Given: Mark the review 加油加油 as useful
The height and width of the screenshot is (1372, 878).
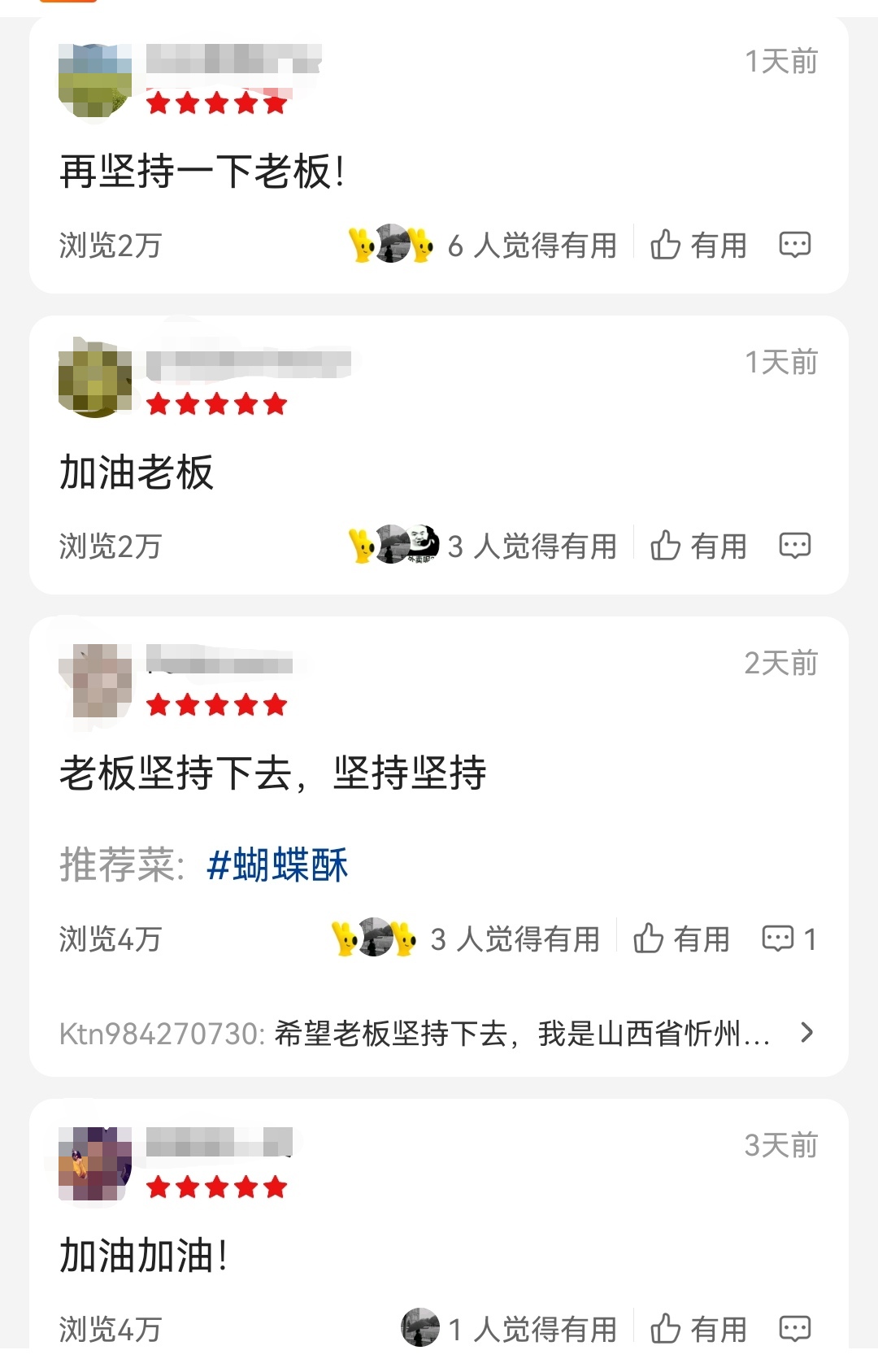Looking at the screenshot, I should (x=698, y=1329).
